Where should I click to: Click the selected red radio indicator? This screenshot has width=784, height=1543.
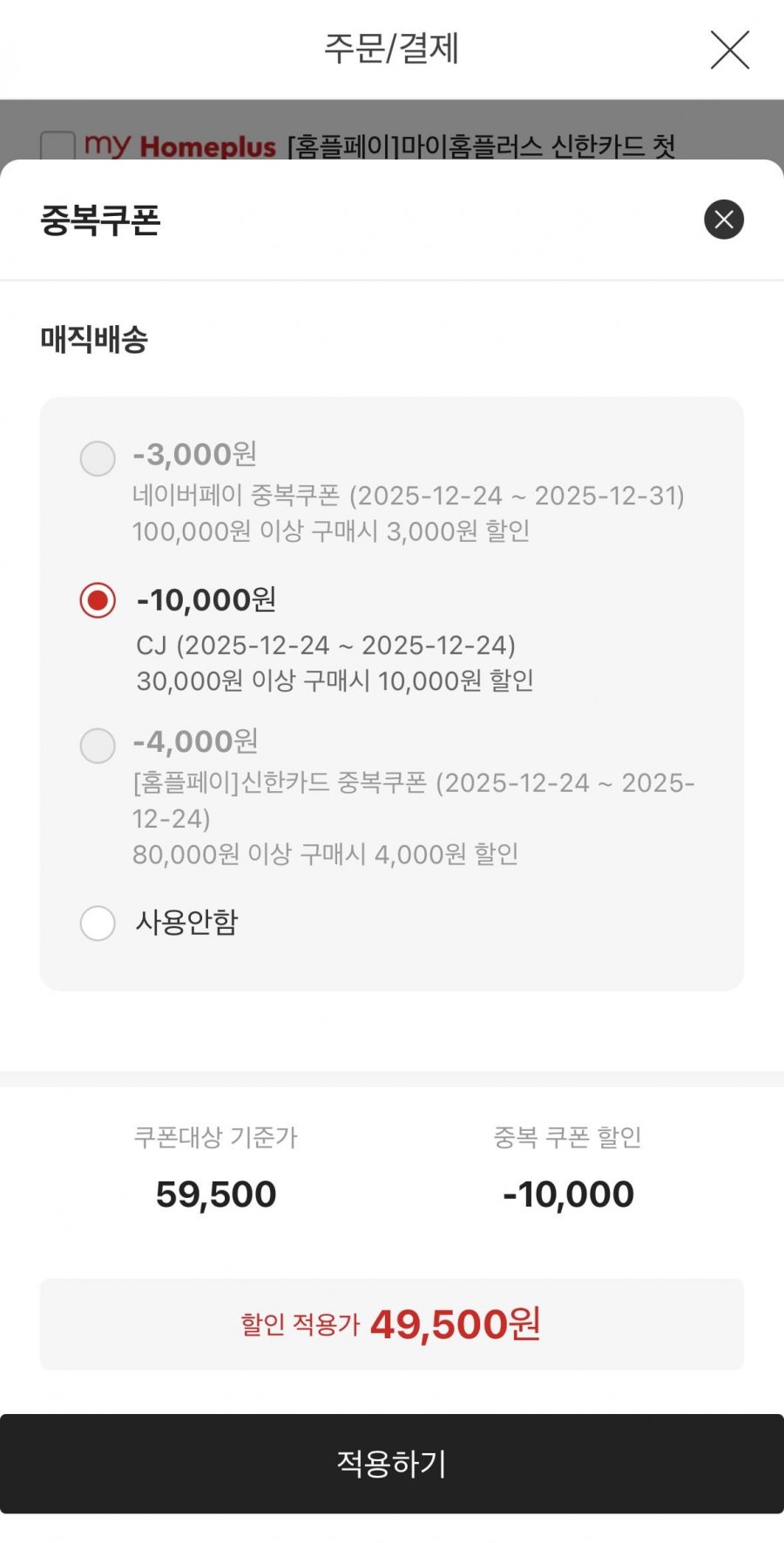click(x=98, y=598)
